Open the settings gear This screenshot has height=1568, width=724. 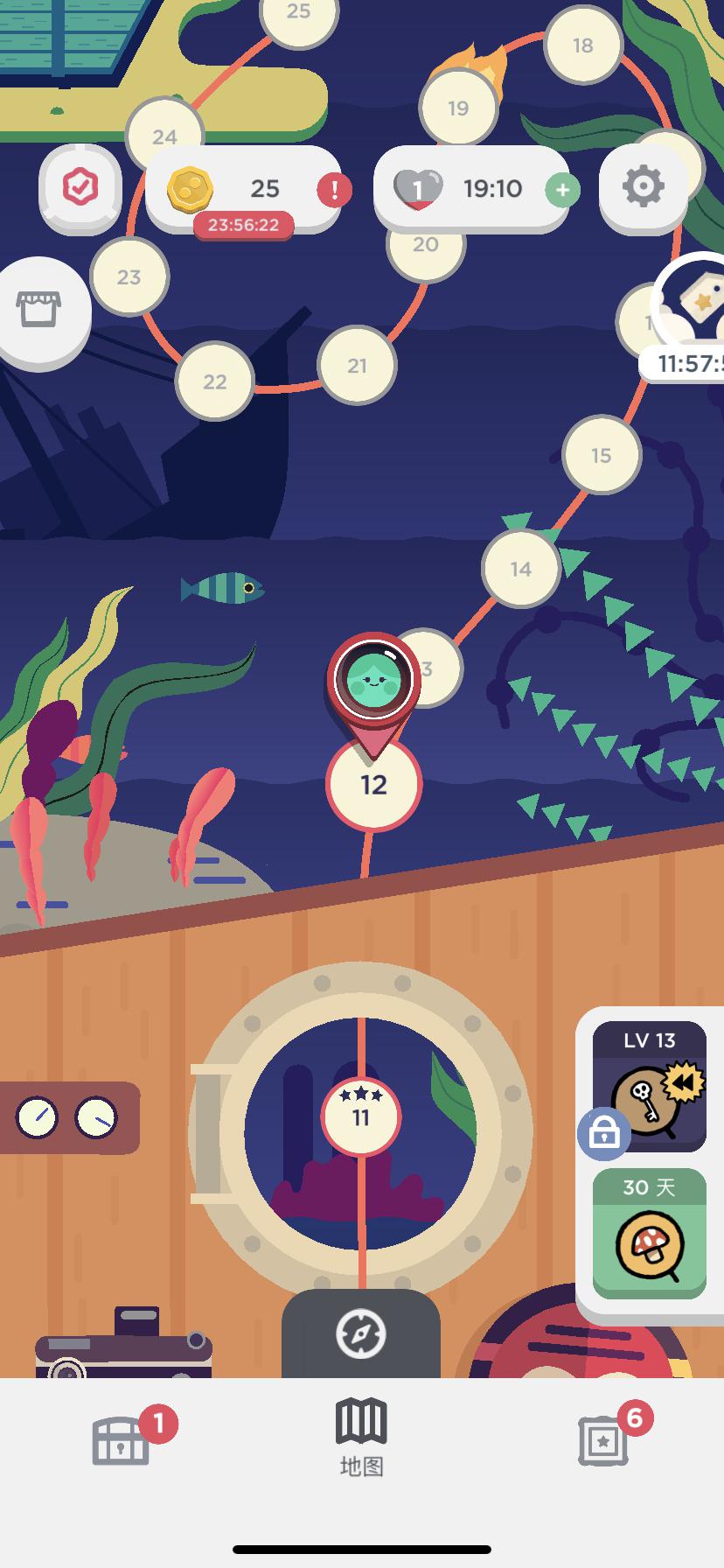(643, 187)
